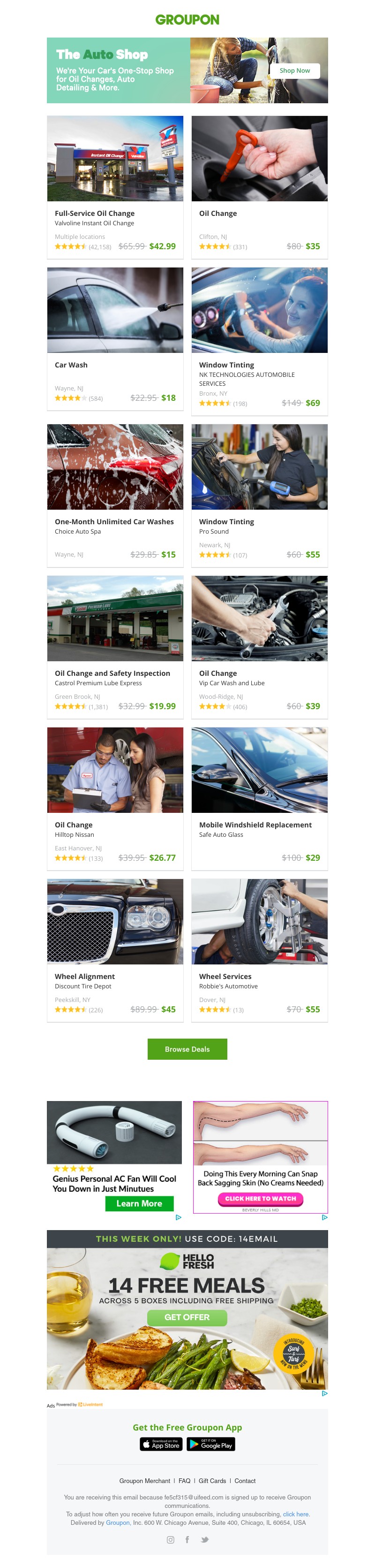Screen dimensions: 375x1568
Task: Tap Get Offer on HelloFresh ad
Action: (x=187, y=1317)
